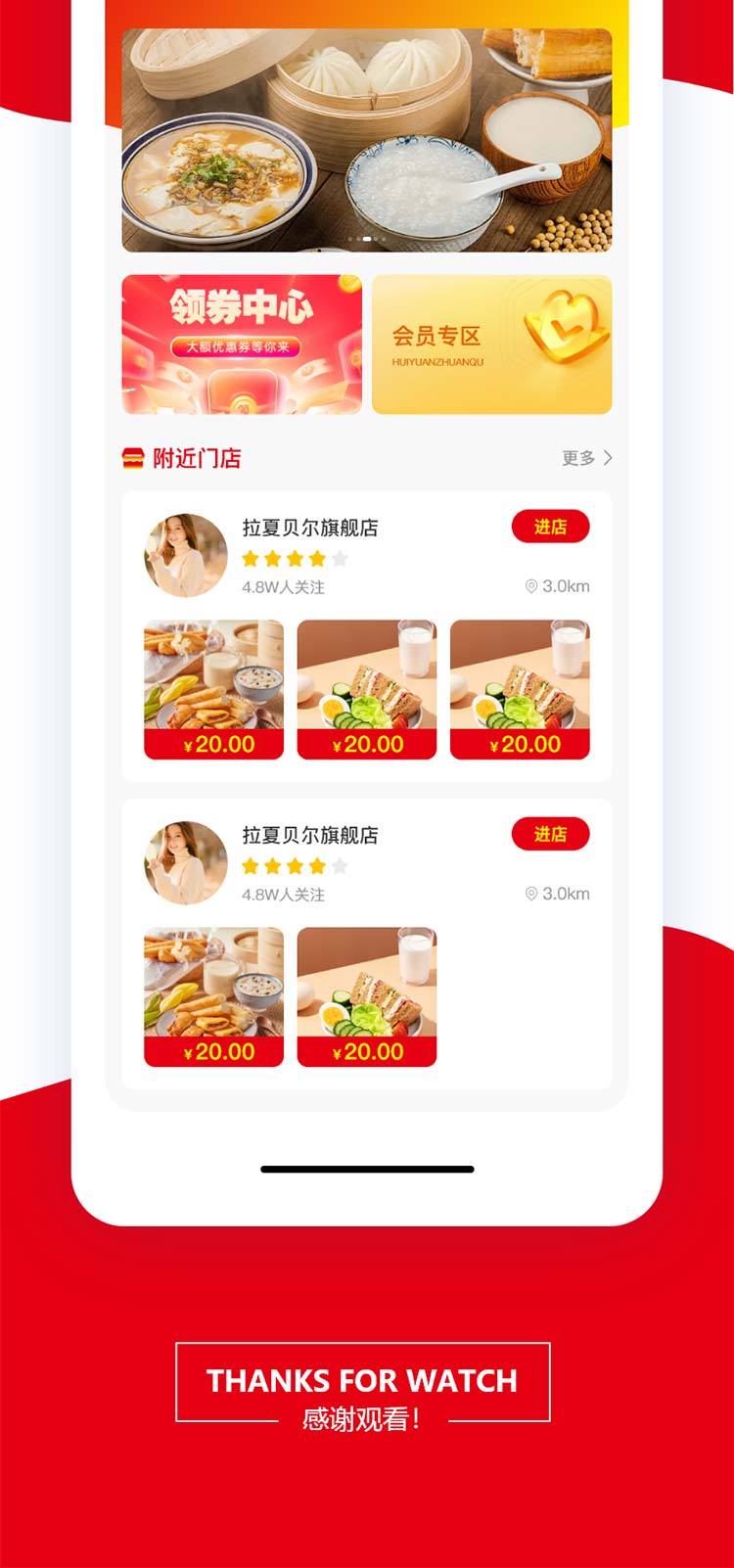Screen dimensions: 734x1568
Task: Expand 更多 using its chevron arrow
Action: (x=607, y=457)
